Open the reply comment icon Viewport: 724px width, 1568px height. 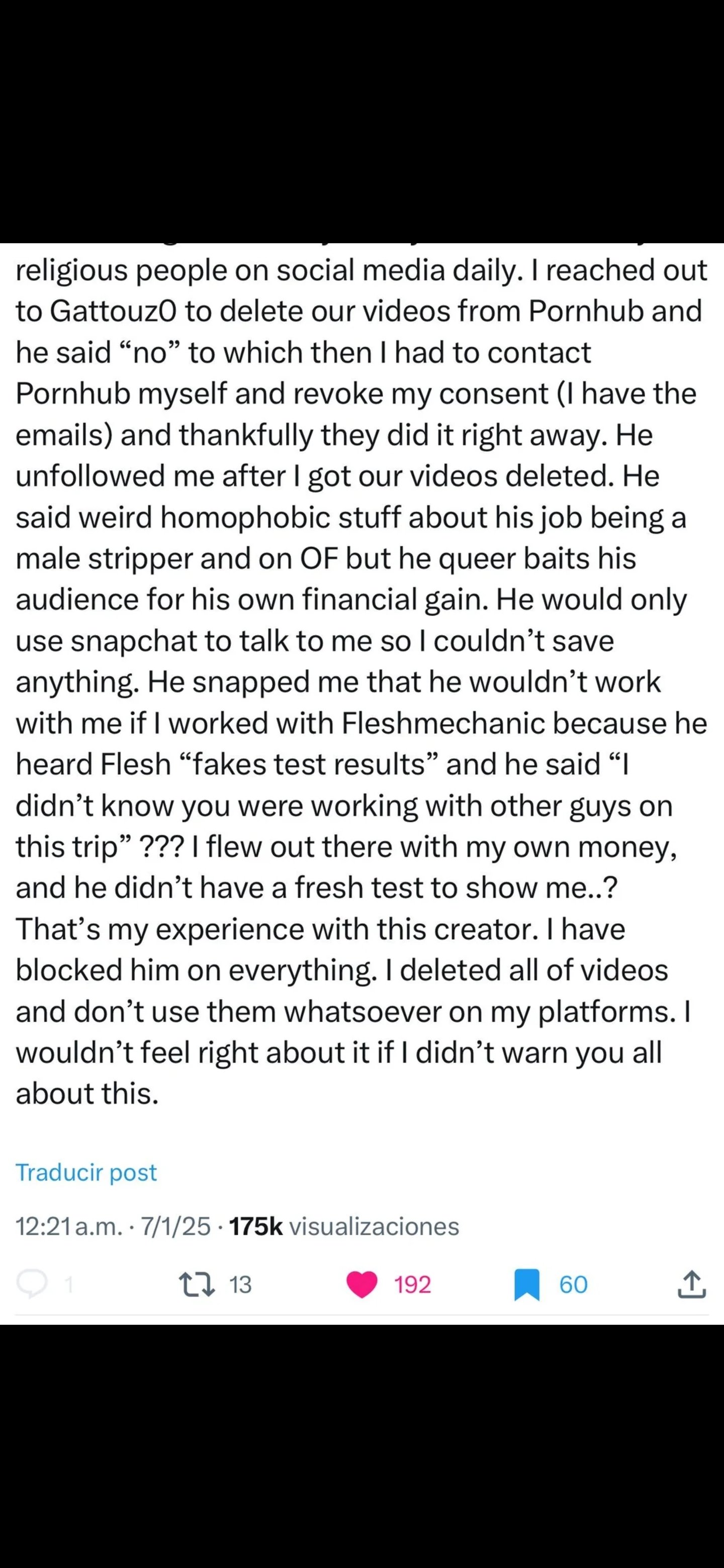[x=32, y=1284]
